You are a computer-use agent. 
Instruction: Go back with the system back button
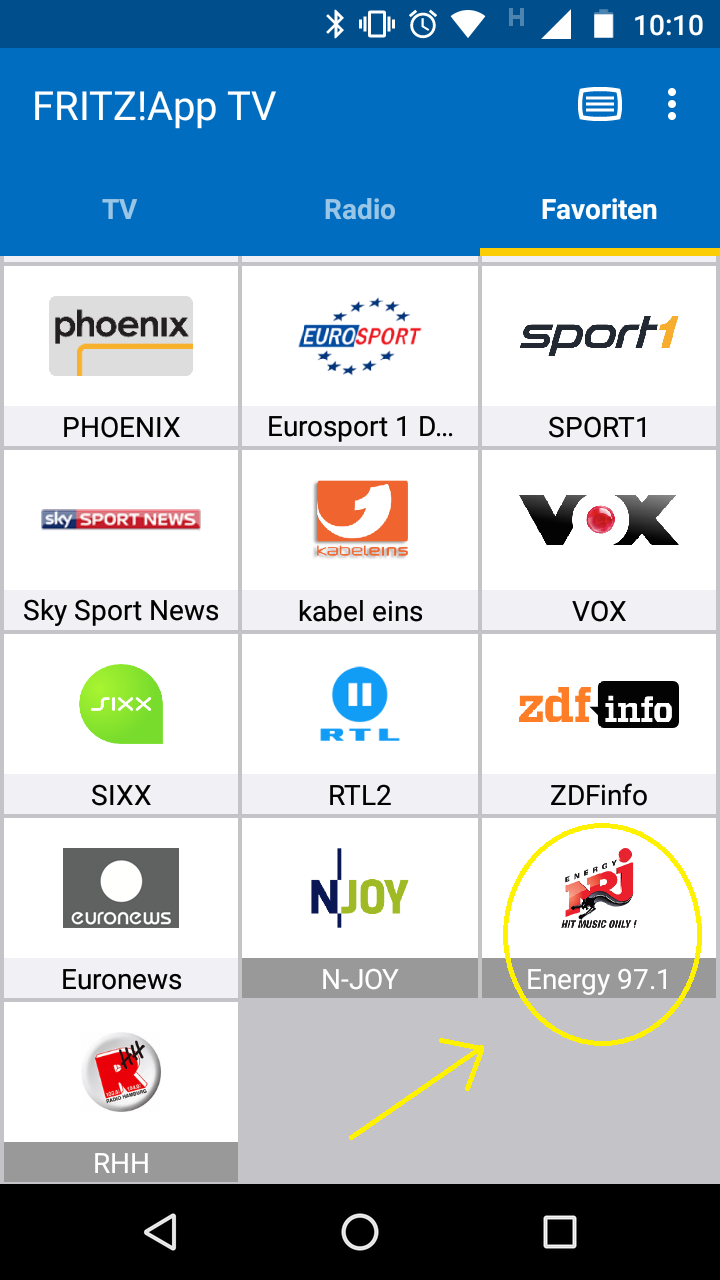[x=160, y=1232]
